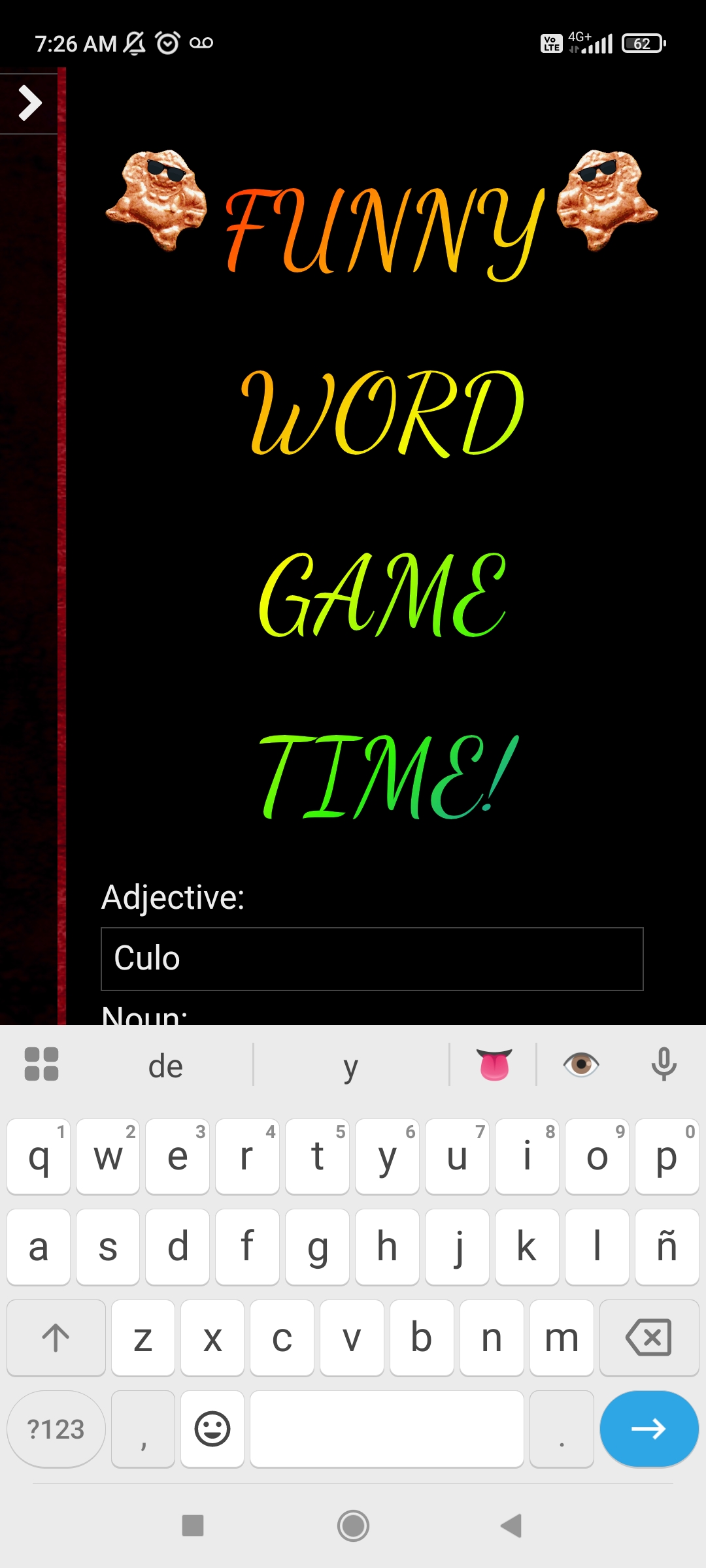The height and width of the screenshot is (1568, 706).
Task: Insert the eye emoji suggestion
Action: click(x=580, y=1065)
